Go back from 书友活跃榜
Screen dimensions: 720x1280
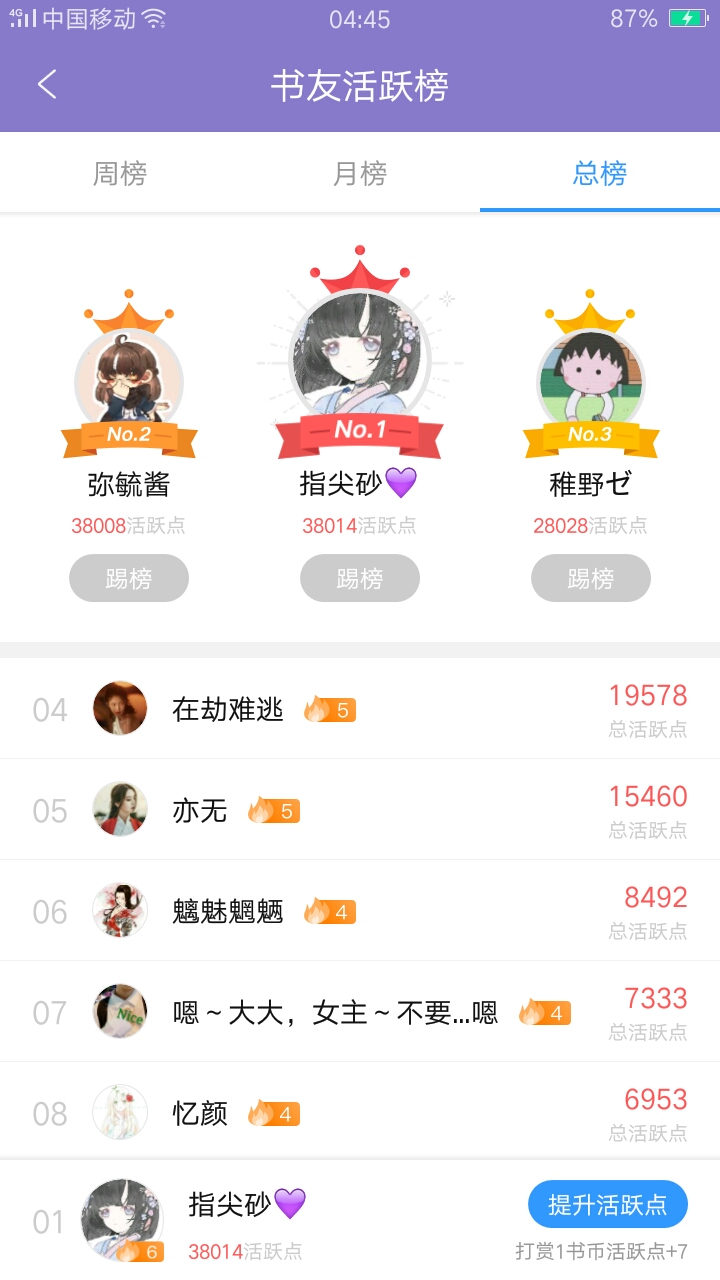(x=47, y=85)
